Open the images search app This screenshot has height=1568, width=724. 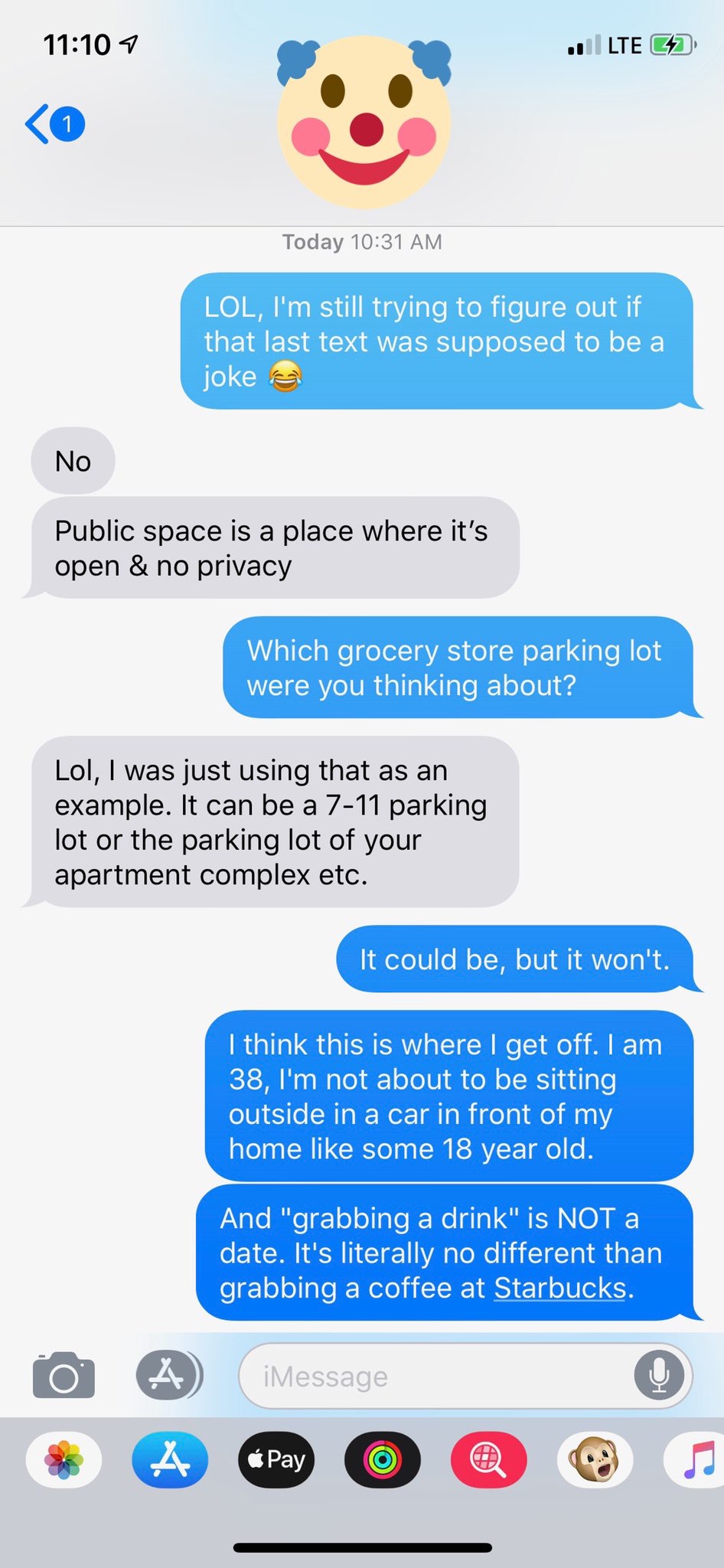[489, 1460]
